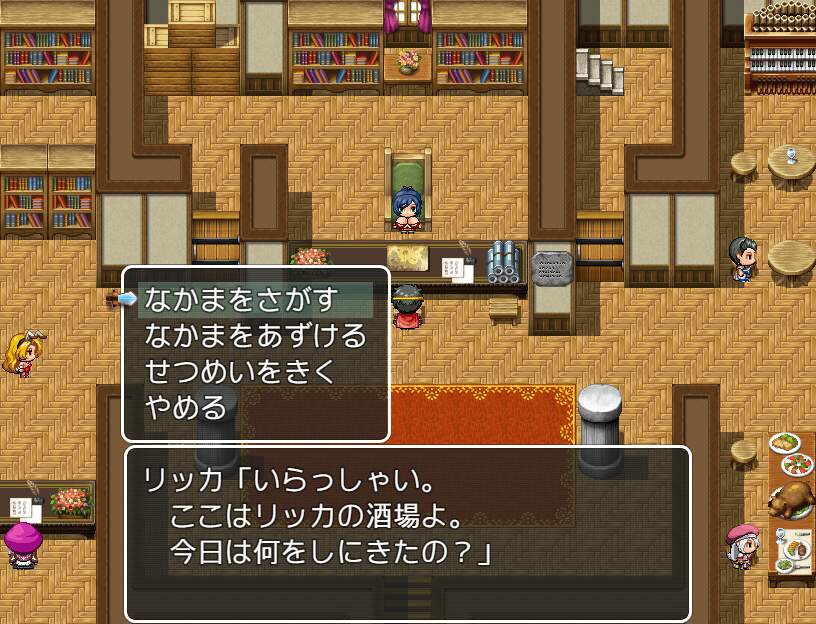Select せつめいをきく option
The image size is (816, 624).
point(239,371)
